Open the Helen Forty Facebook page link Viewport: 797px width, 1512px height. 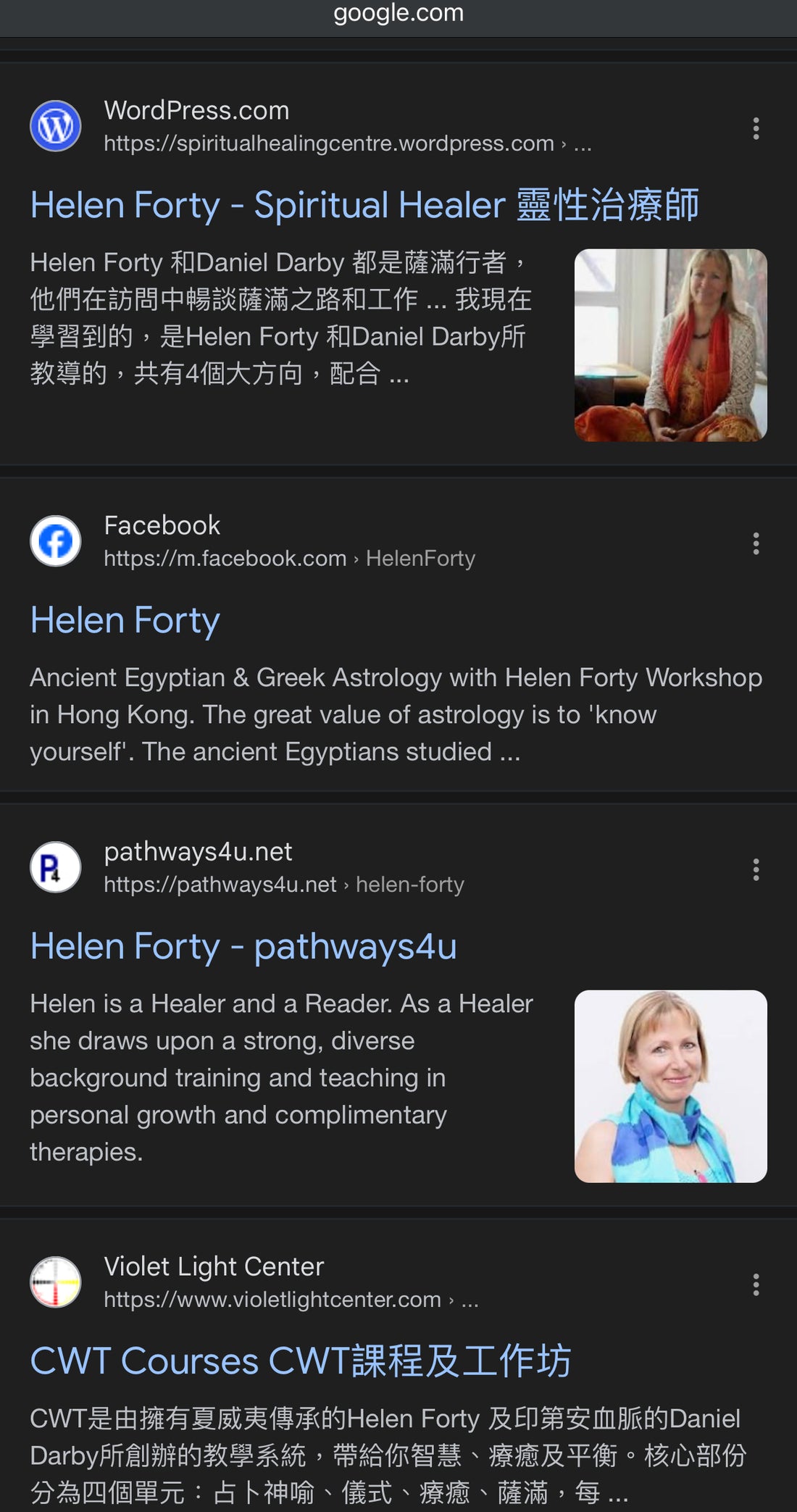[x=125, y=619]
